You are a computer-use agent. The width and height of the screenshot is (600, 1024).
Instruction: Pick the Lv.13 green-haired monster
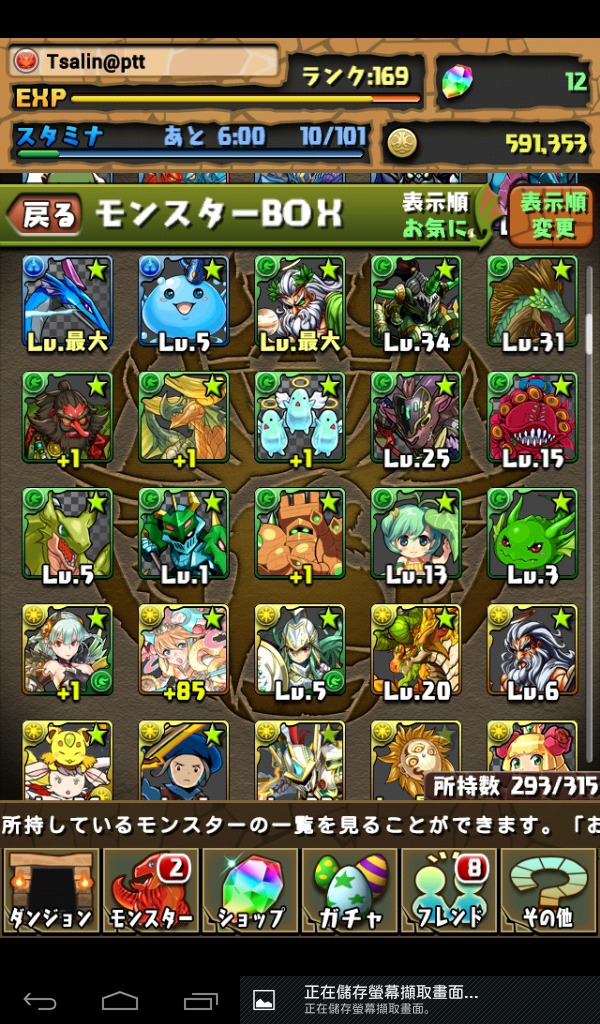(416, 534)
